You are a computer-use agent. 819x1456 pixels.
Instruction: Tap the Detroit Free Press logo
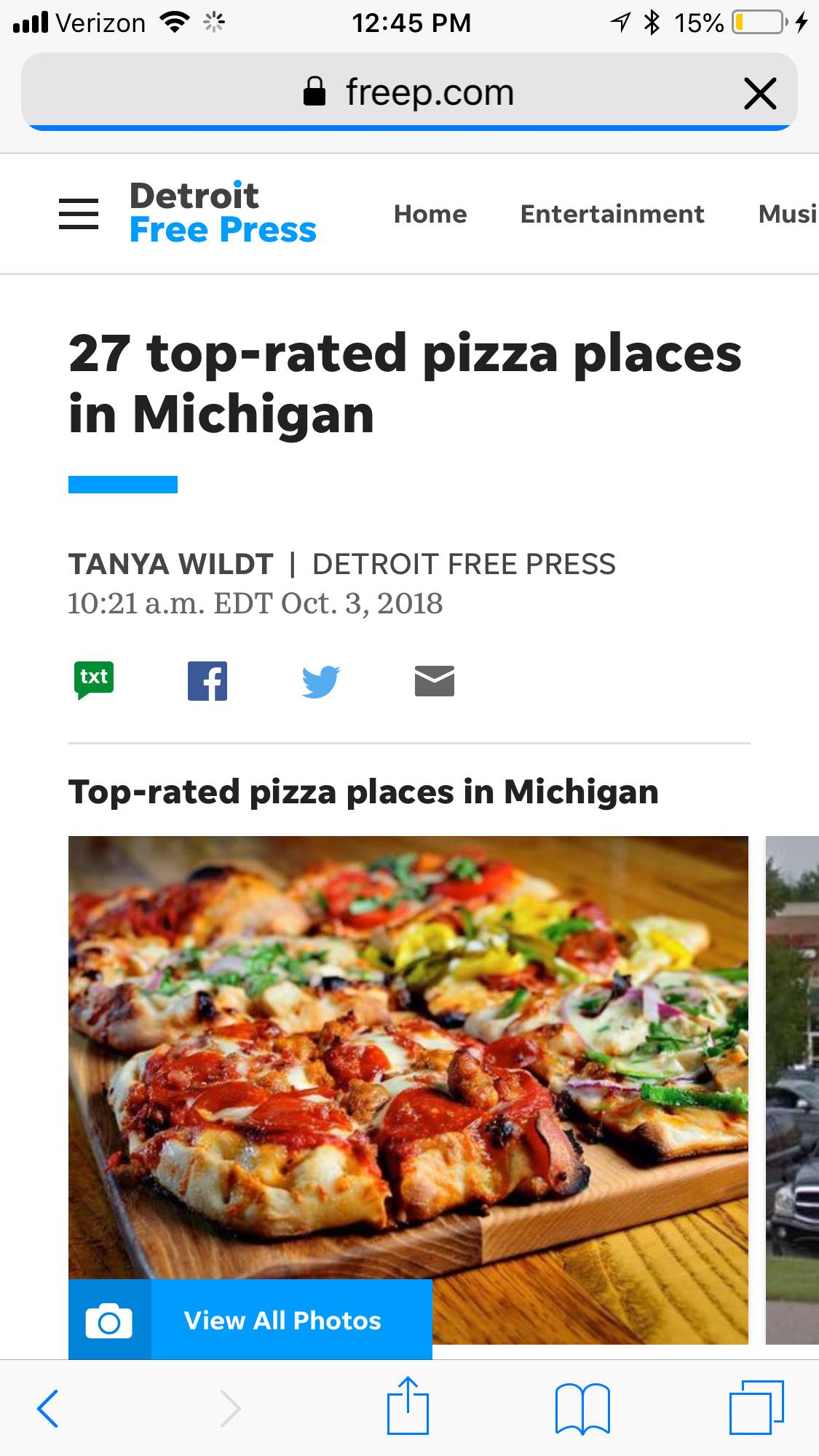tap(223, 212)
